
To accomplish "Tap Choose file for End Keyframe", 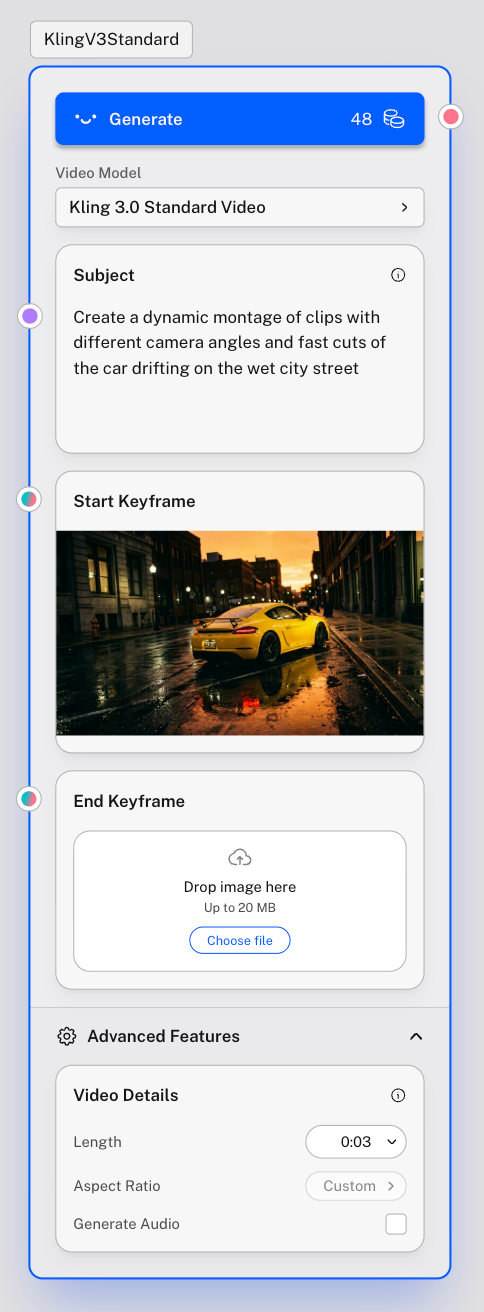I will (240, 940).
